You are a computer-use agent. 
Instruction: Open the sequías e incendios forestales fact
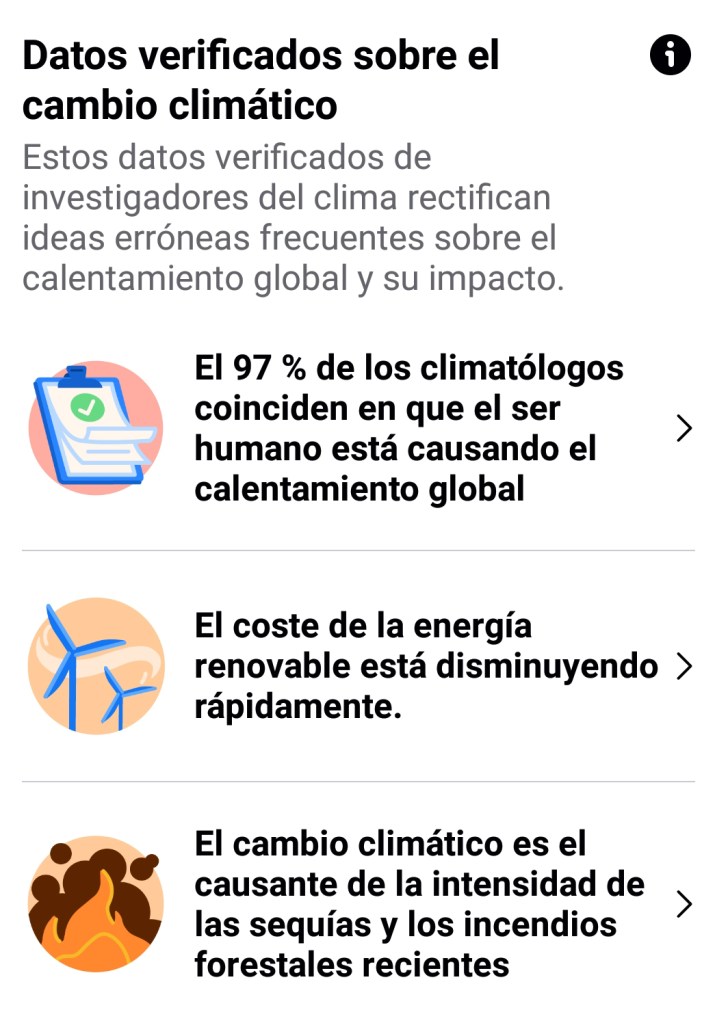[418, 904]
